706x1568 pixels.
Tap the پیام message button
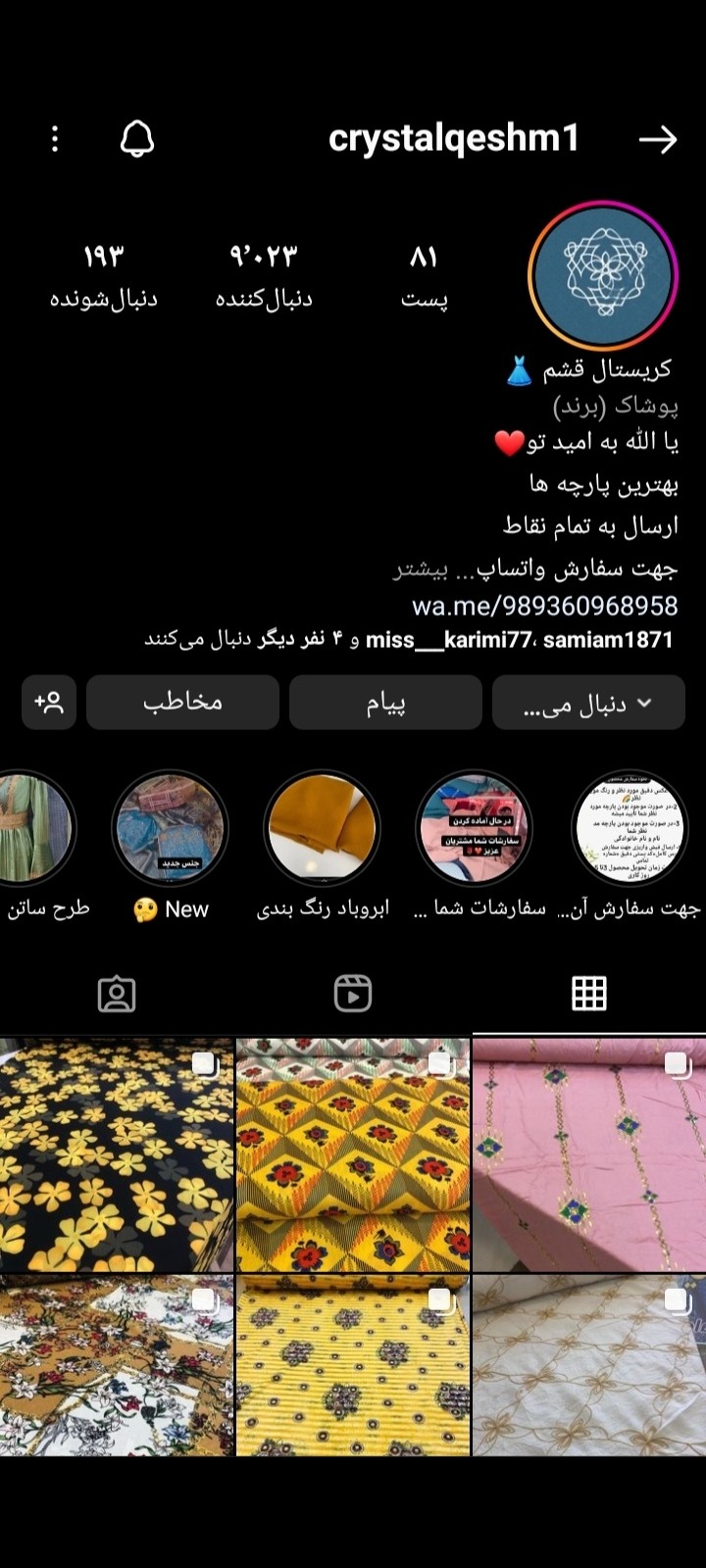click(x=385, y=703)
